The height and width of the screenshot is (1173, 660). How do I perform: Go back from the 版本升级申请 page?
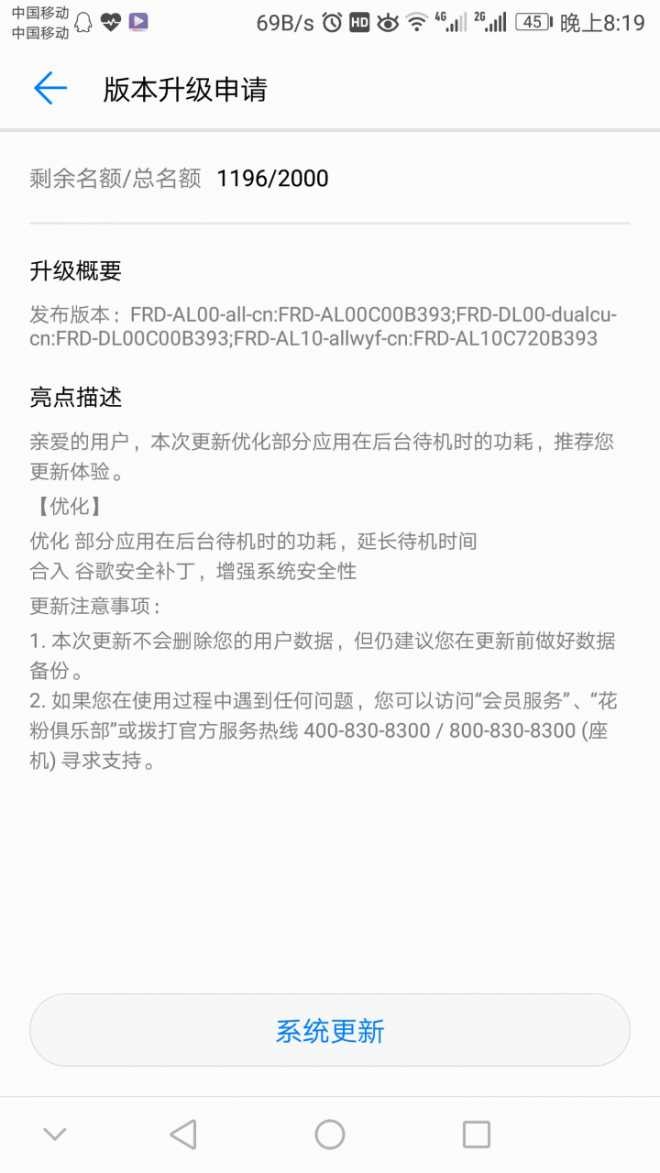[50, 89]
